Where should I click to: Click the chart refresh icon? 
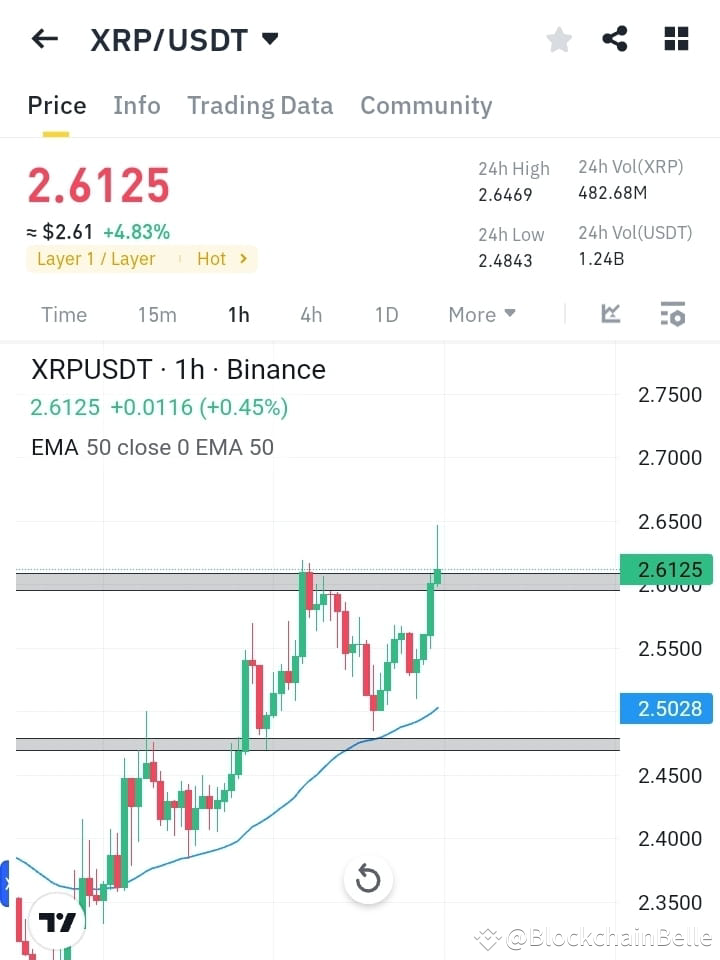tap(368, 879)
